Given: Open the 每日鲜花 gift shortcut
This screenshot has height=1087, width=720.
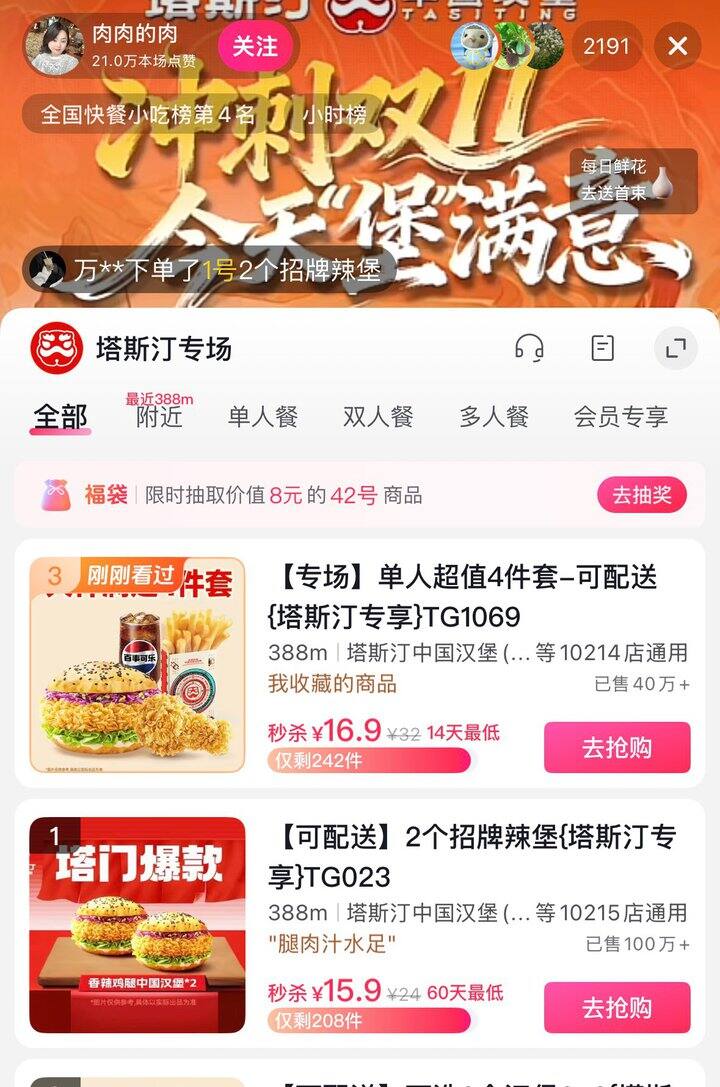Looking at the screenshot, I should (x=633, y=181).
